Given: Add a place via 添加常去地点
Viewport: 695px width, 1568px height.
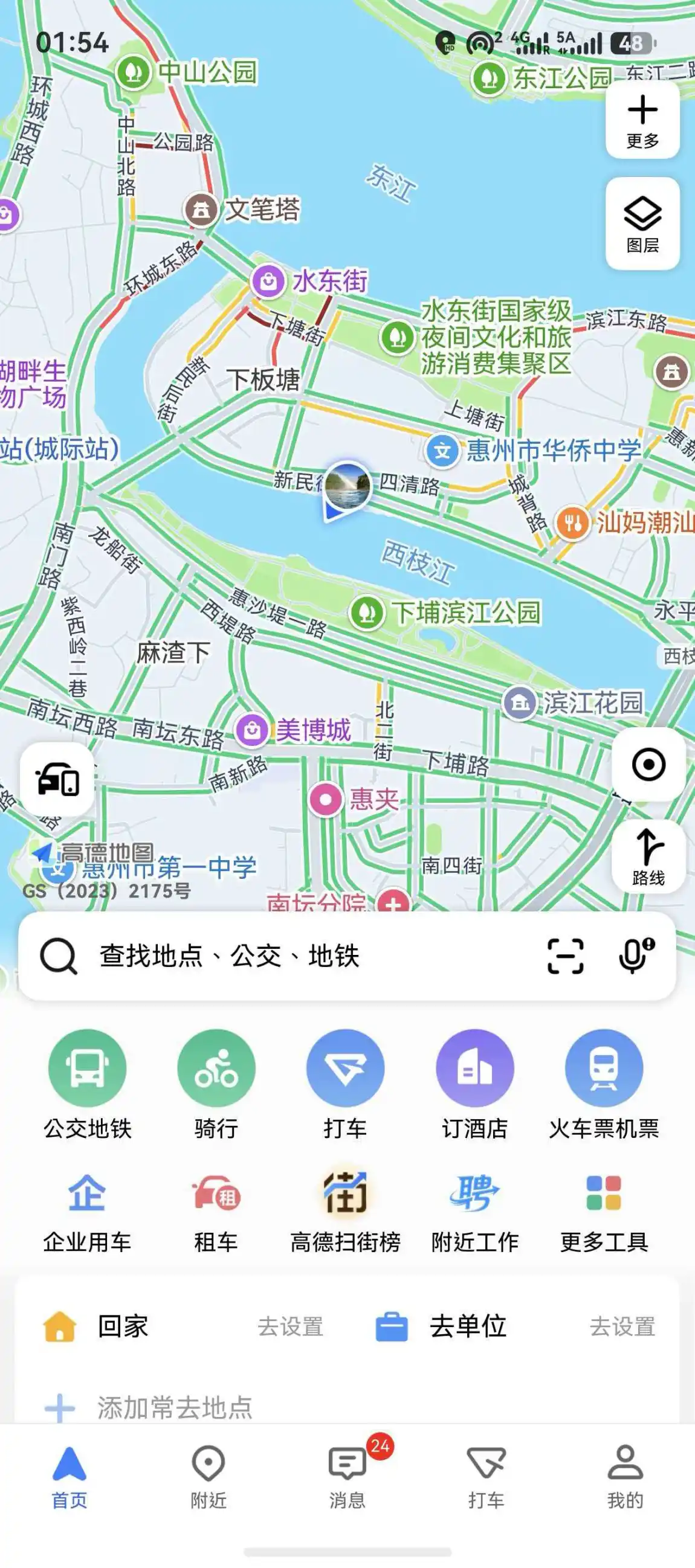Looking at the screenshot, I should (x=149, y=1407).
